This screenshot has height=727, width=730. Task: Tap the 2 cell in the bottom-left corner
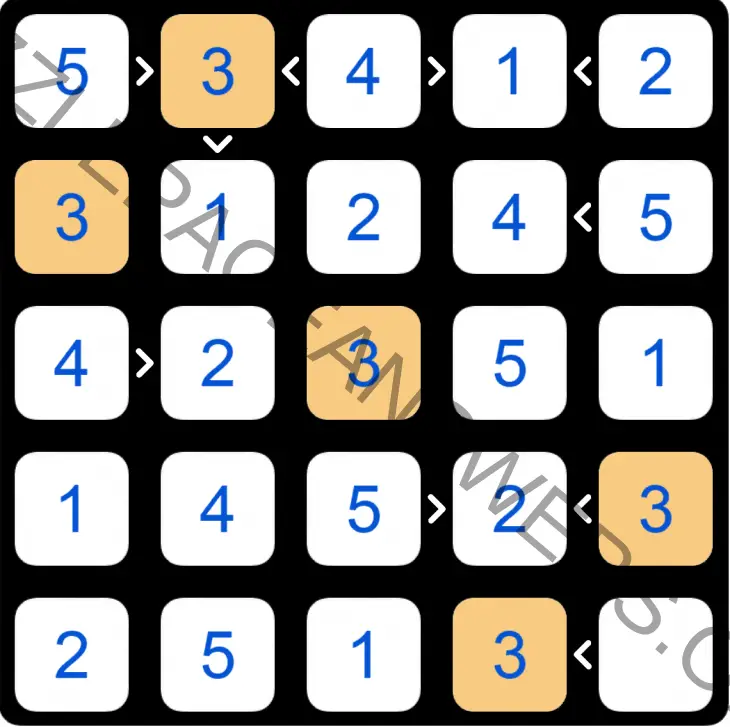tap(71, 655)
